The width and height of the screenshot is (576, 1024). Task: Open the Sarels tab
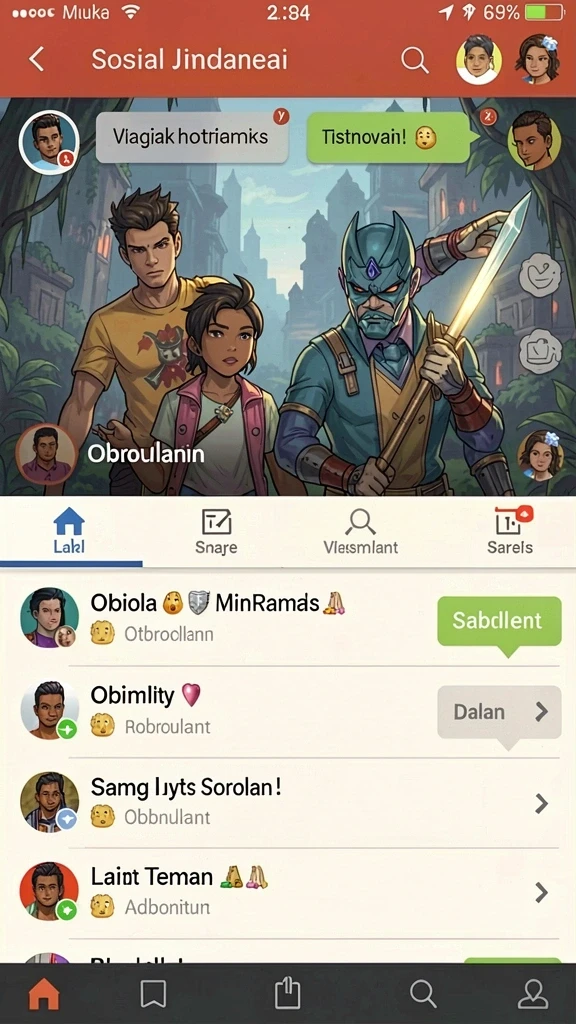[x=510, y=532]
